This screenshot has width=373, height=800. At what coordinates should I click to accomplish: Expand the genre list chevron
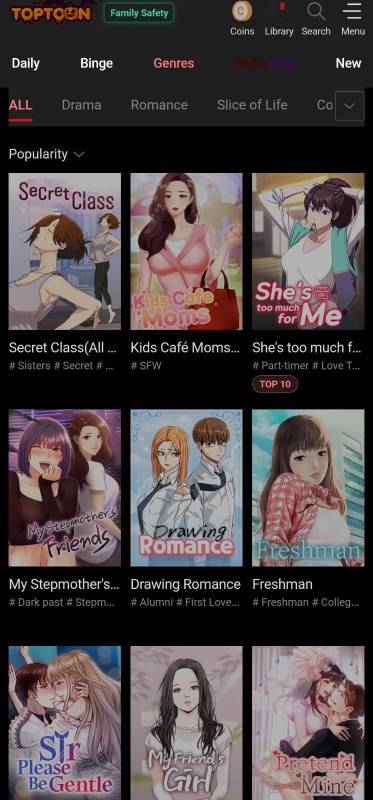click(x=350, y=106)
